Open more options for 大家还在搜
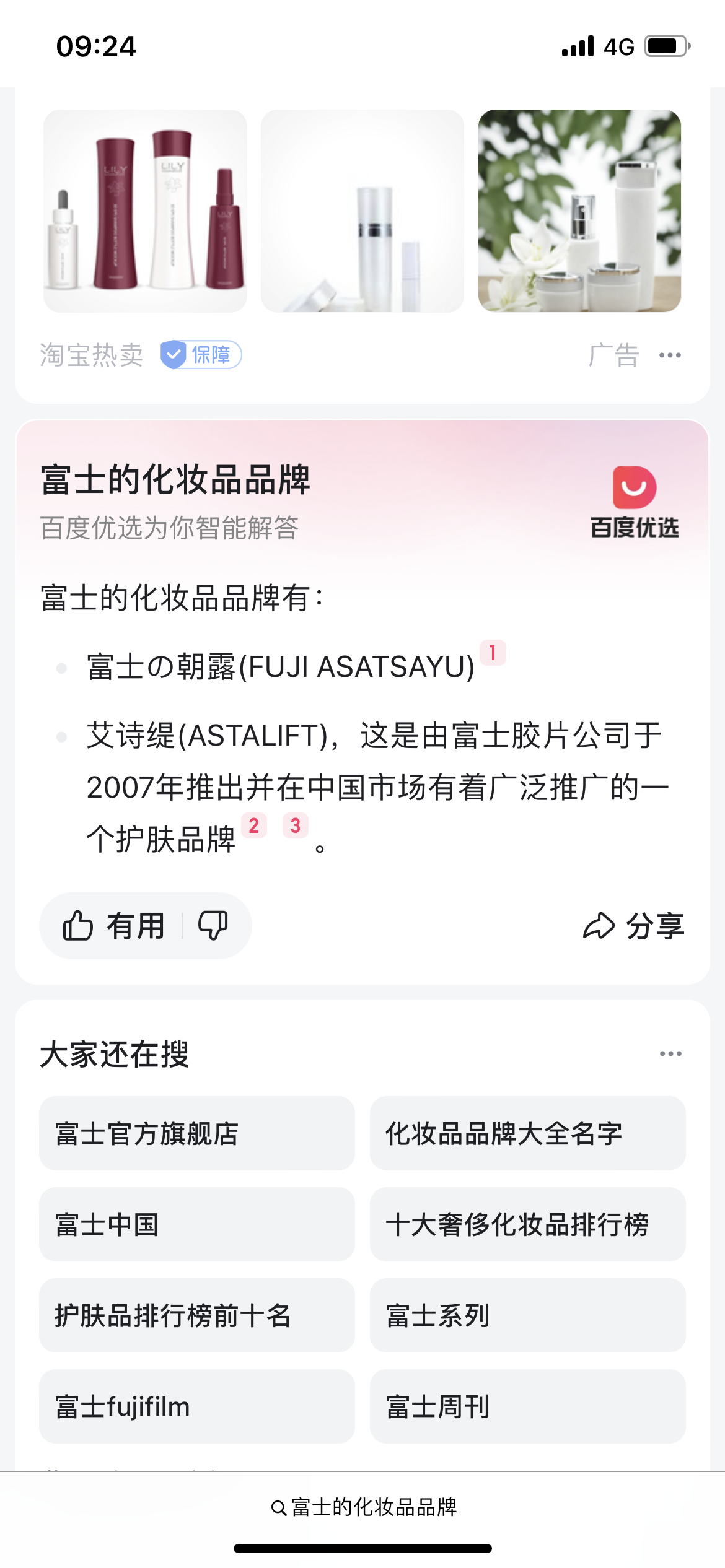The image size is (725, 1568). (670, 1053)
